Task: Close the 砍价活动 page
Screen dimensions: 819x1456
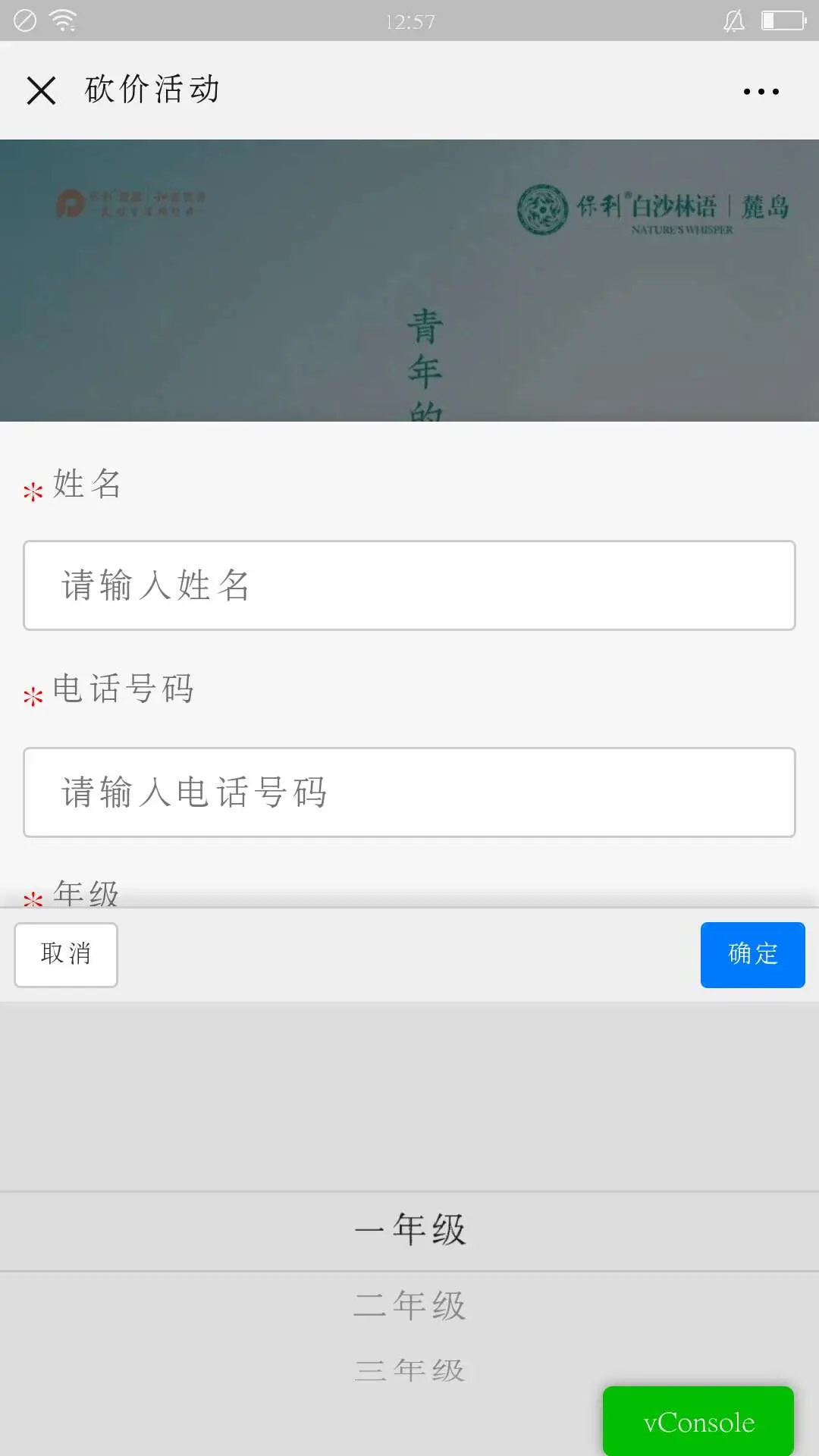Action: 42,91
